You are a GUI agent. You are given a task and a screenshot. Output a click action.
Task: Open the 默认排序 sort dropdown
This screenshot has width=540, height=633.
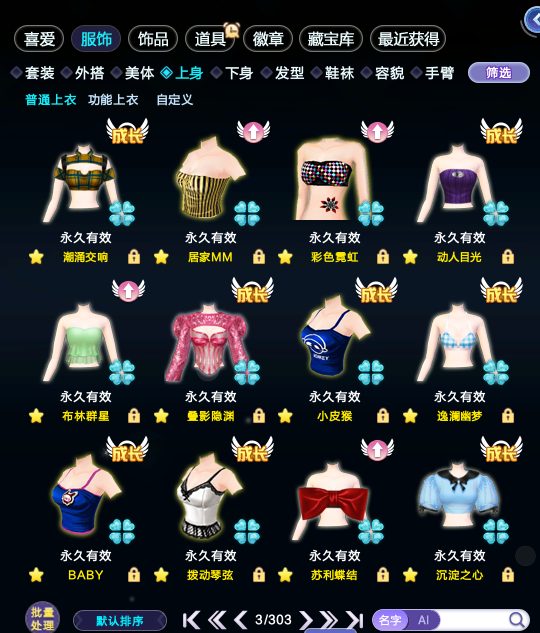[120, 620]
